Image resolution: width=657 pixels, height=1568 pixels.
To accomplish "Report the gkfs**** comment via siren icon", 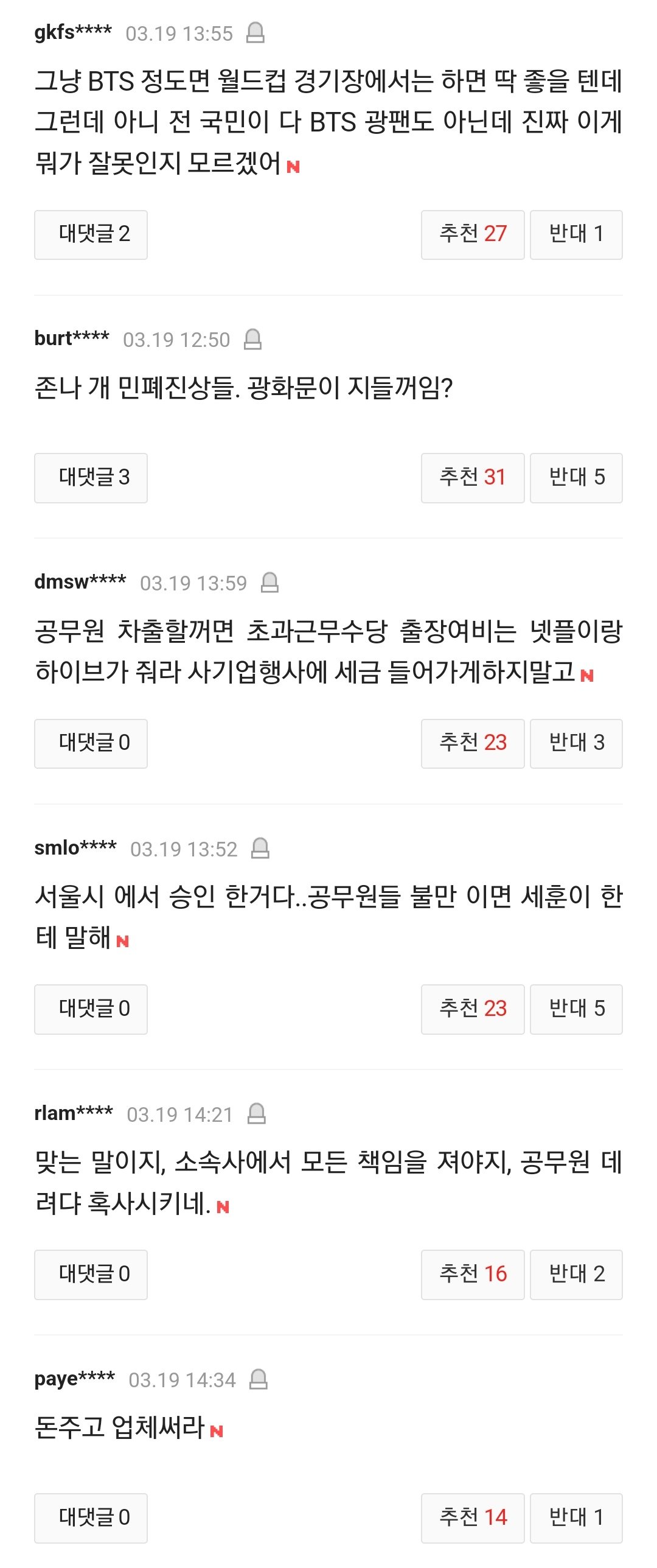I will tap(255, 32).
